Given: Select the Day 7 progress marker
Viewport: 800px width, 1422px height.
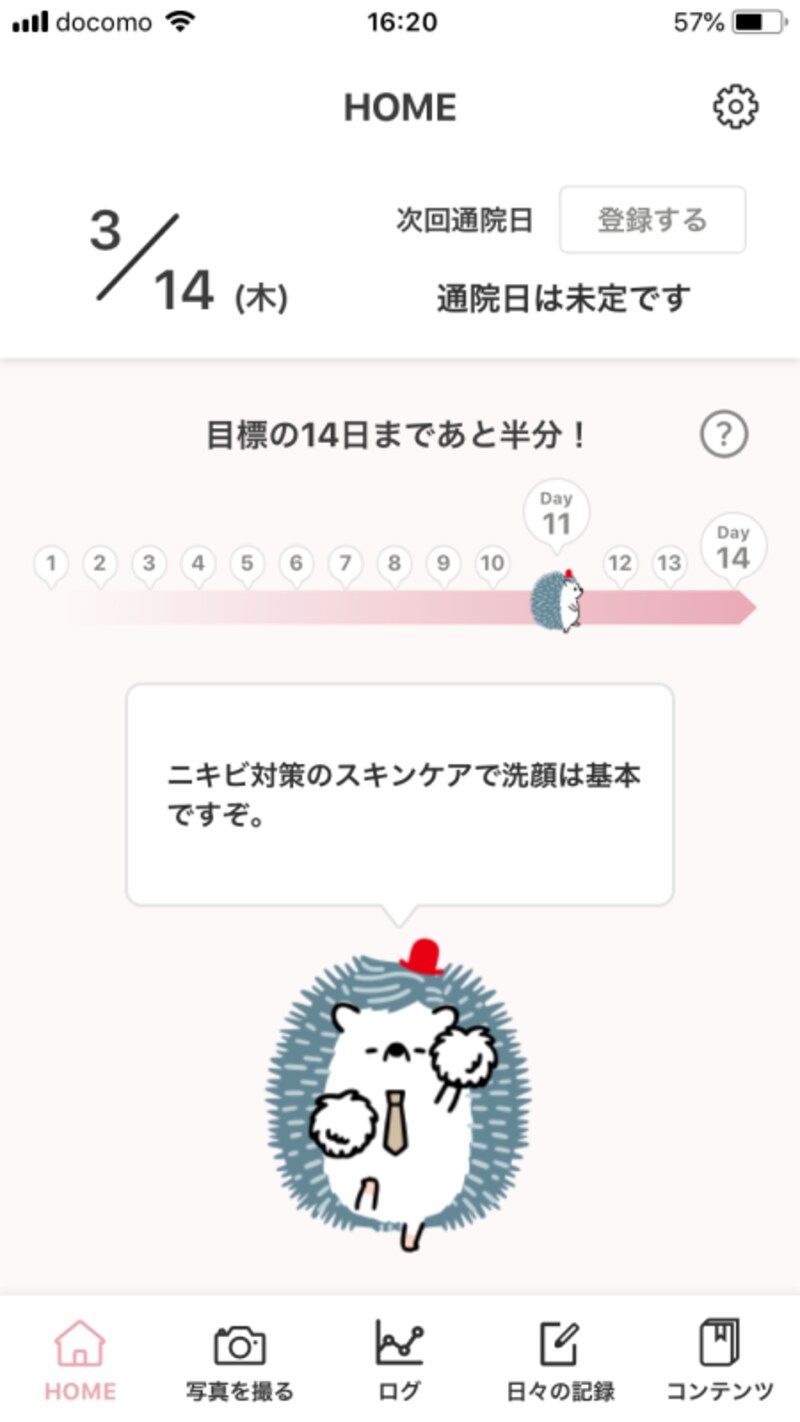Looking at the screenshot, I should 344,563.
